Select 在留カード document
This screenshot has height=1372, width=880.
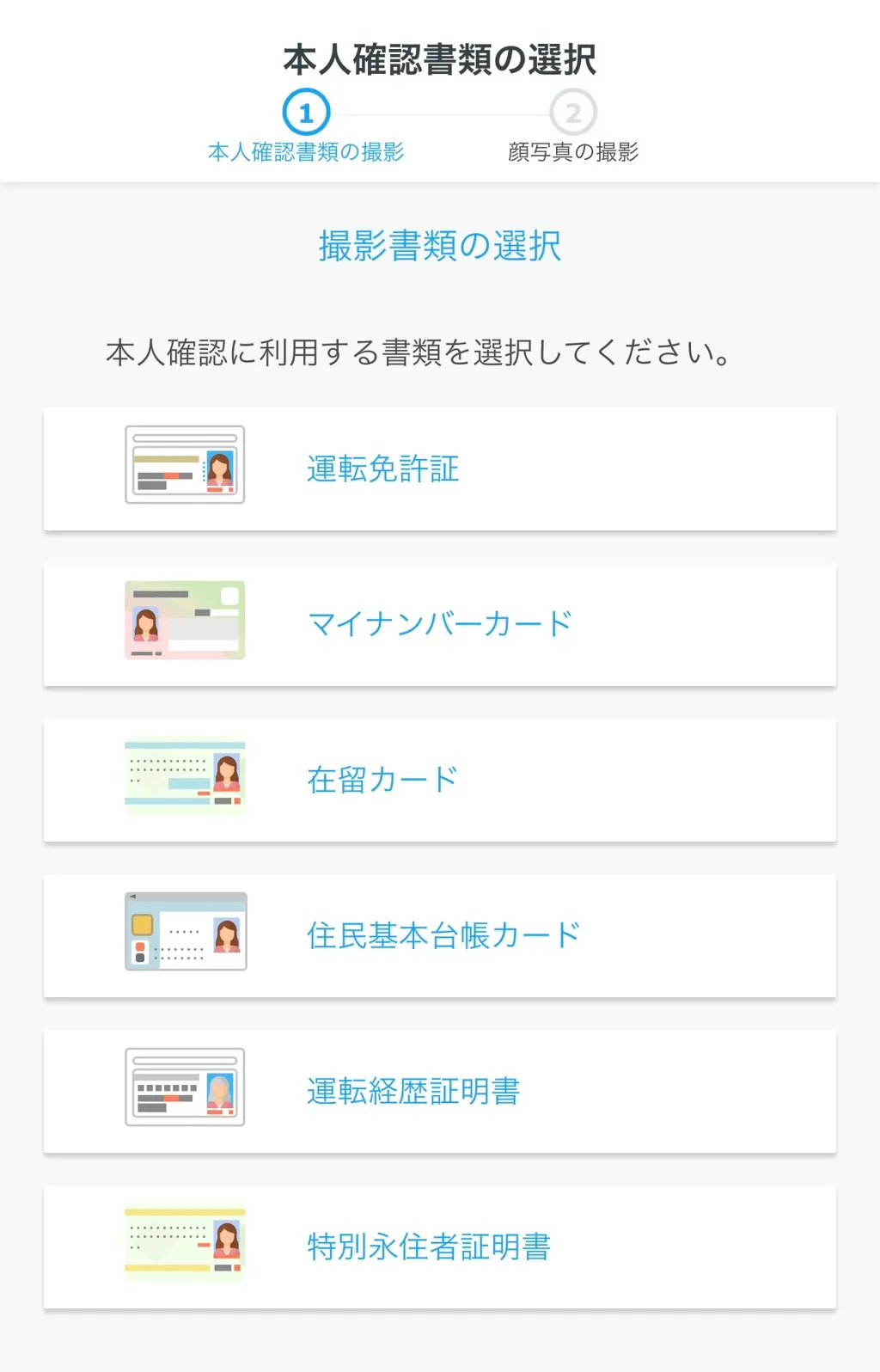click(x=439, y=781)
